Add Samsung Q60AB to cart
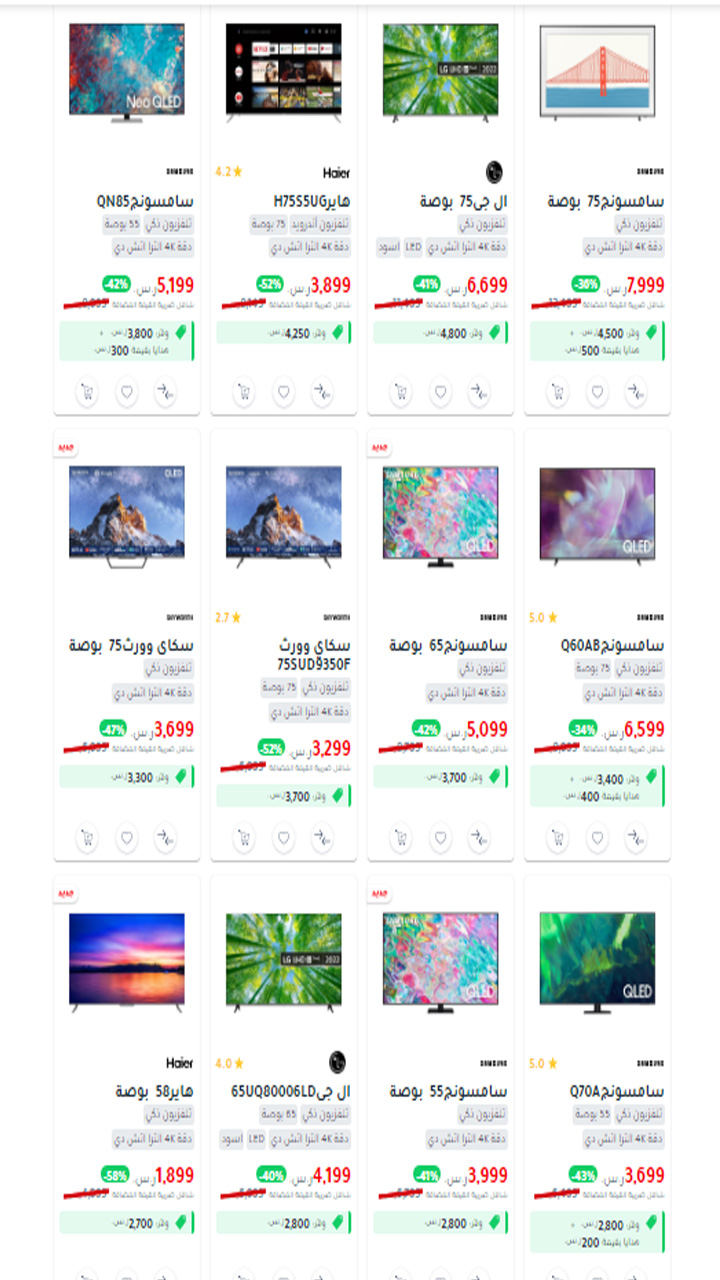720x1280 pixels. [x=558, y=837]
